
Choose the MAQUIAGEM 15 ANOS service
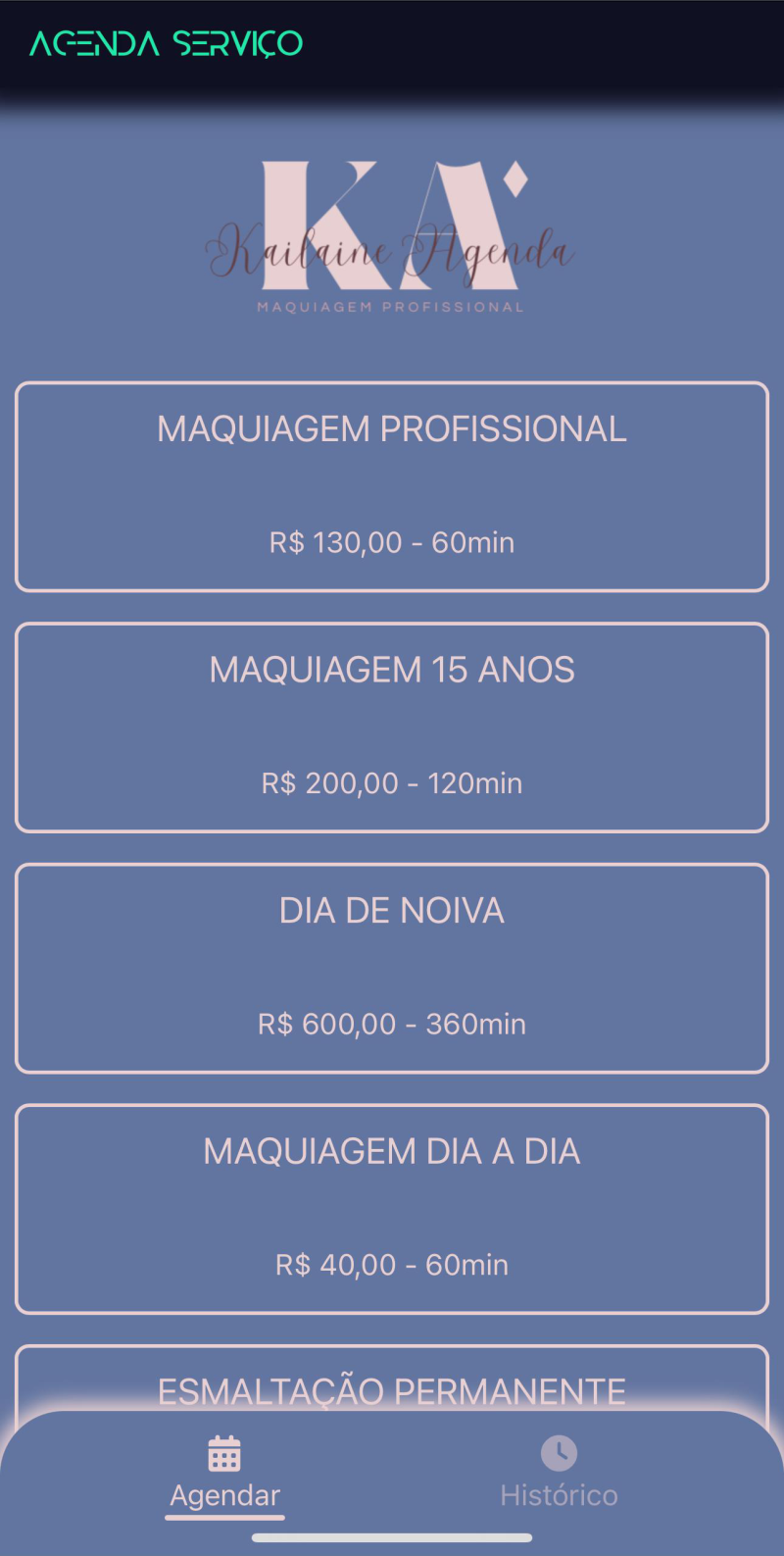pos(392,726)
